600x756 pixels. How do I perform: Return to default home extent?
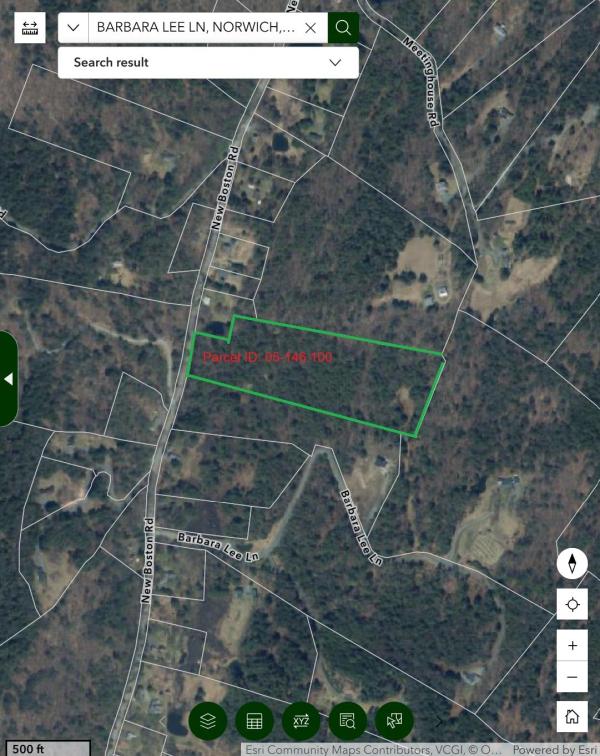point(572,716)
